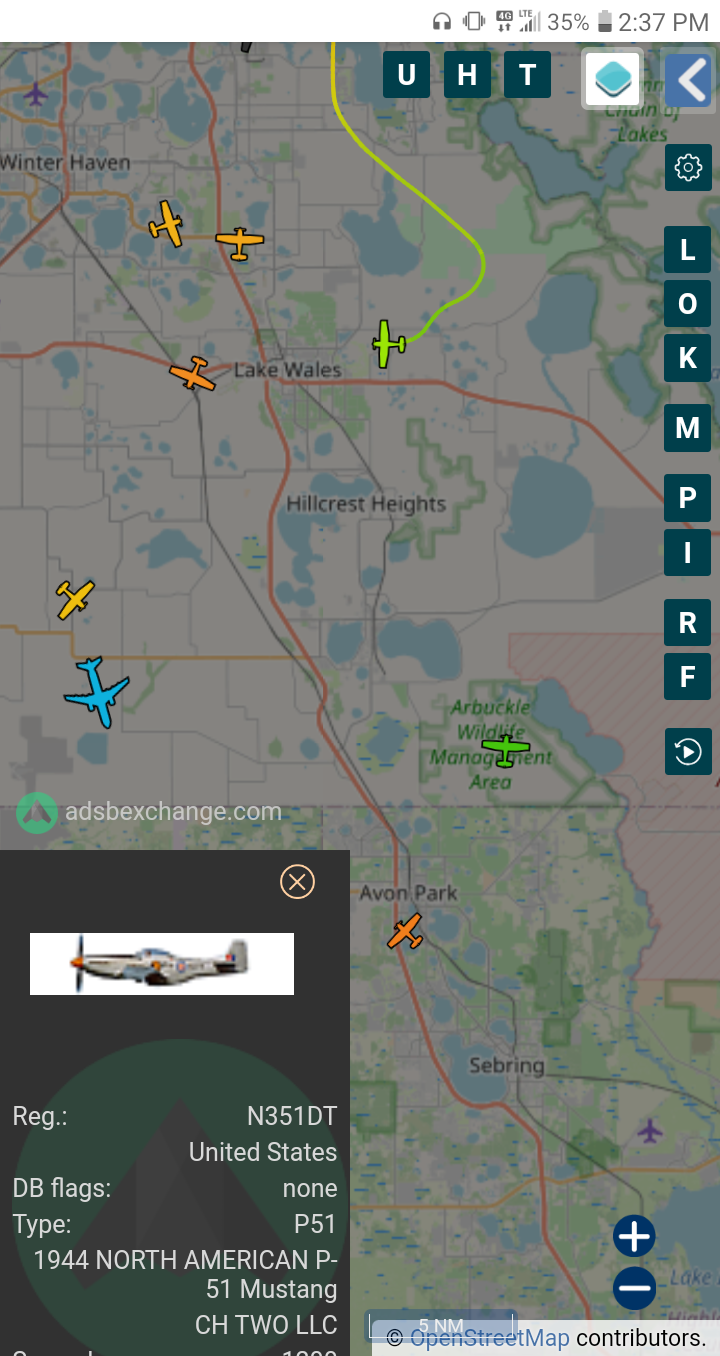Tap the T button

pyautogui.click(x=527, y=75)
